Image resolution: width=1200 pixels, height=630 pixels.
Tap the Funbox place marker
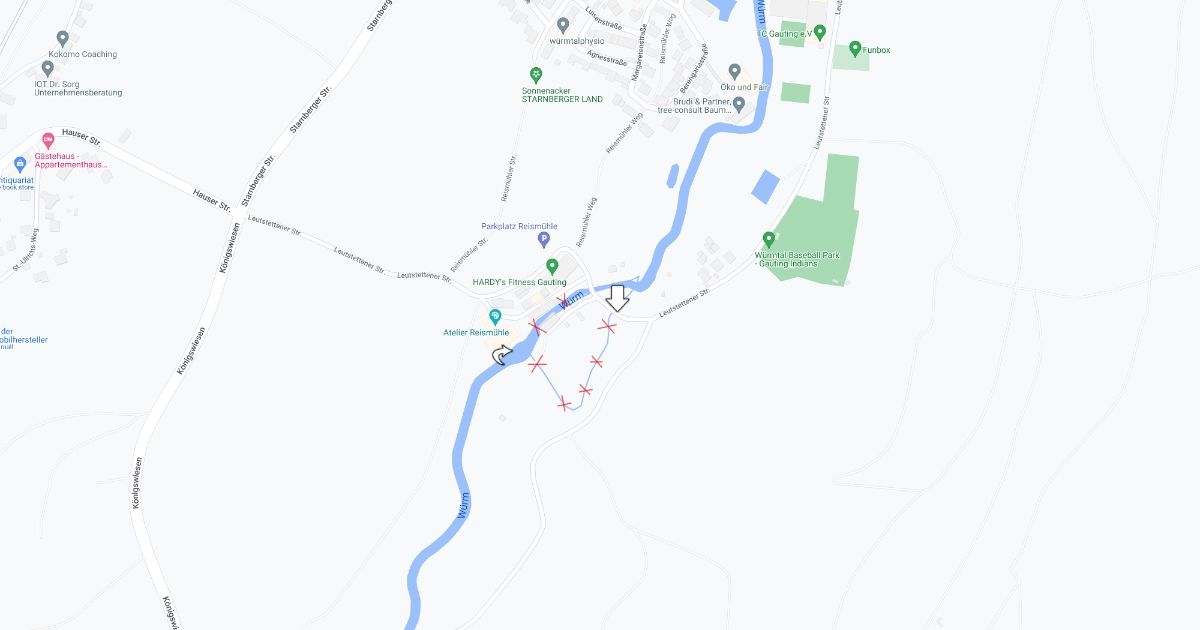(x=855, y=48)
